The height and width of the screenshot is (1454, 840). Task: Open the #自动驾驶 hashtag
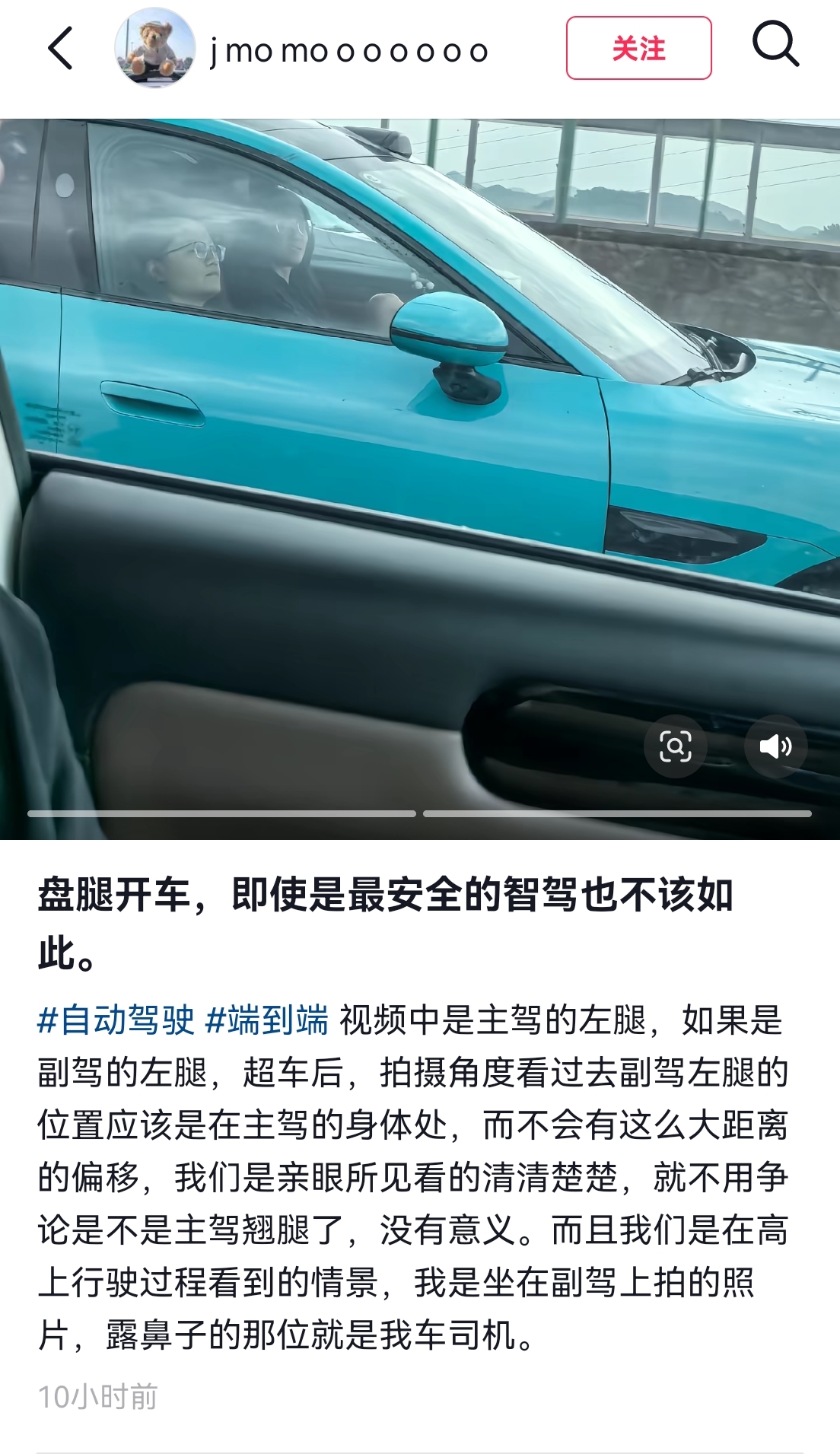point(116,1020)
